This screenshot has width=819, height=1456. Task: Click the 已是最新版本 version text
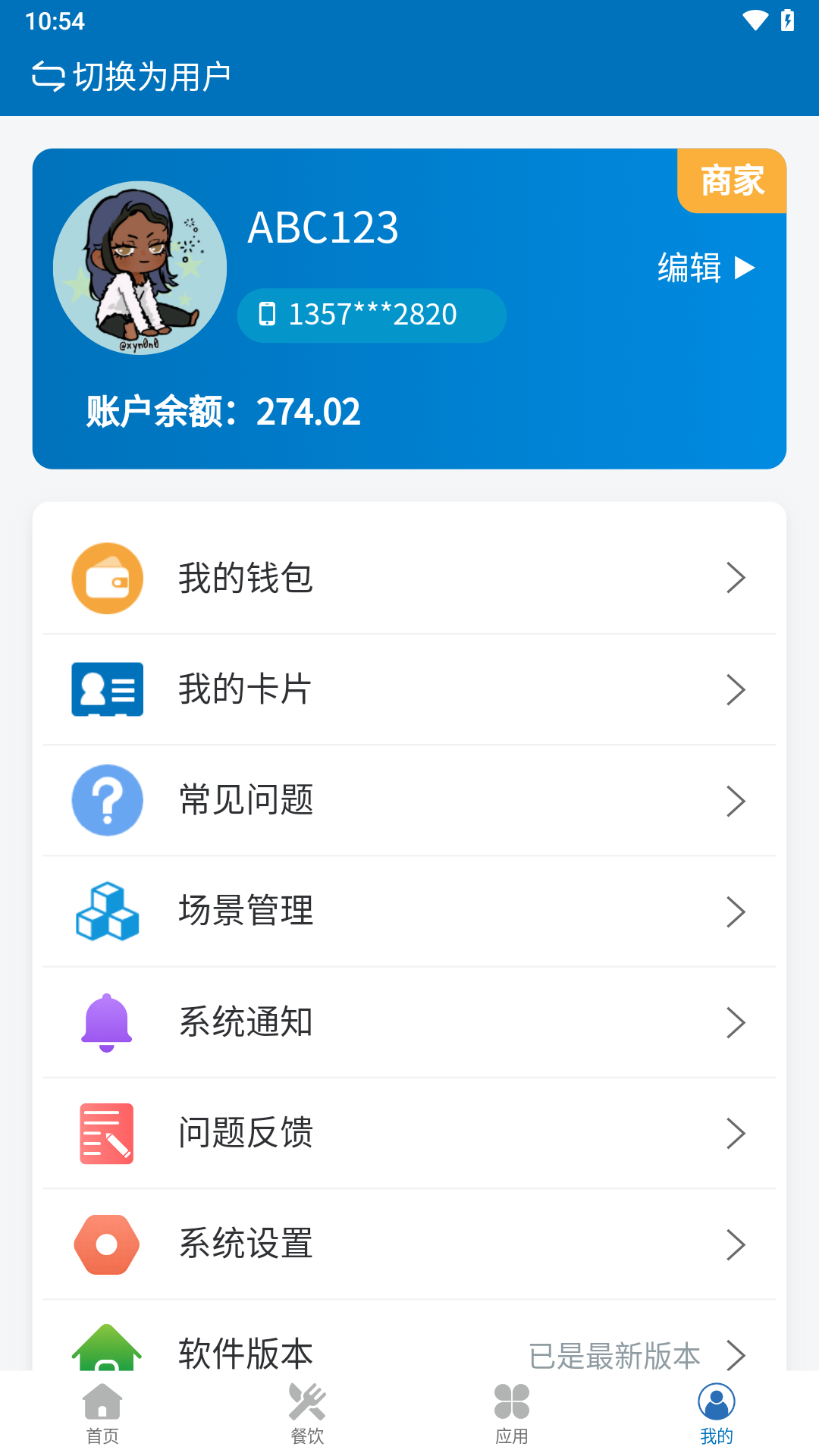click(x=615, y=1355)
